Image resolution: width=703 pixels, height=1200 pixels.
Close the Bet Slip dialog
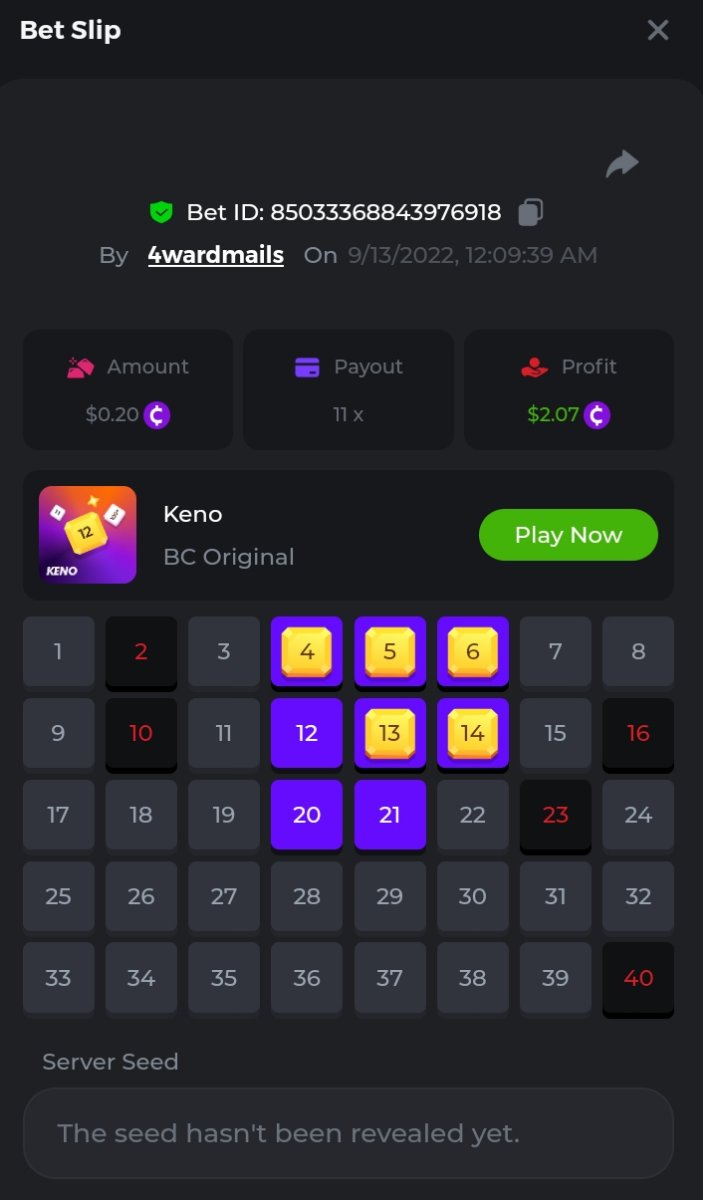pos(657,30)
